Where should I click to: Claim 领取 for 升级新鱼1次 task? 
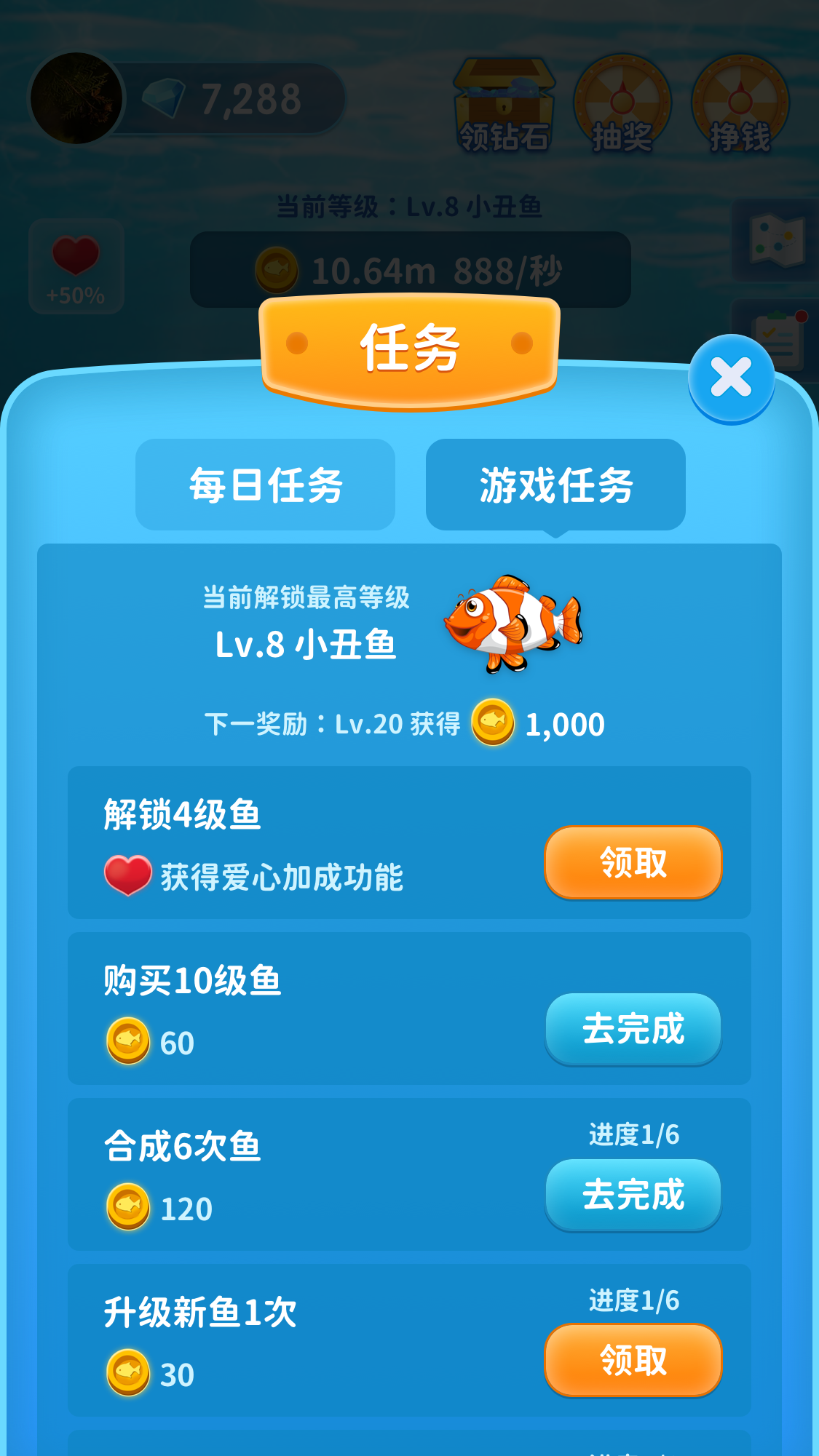point(633,1360)
